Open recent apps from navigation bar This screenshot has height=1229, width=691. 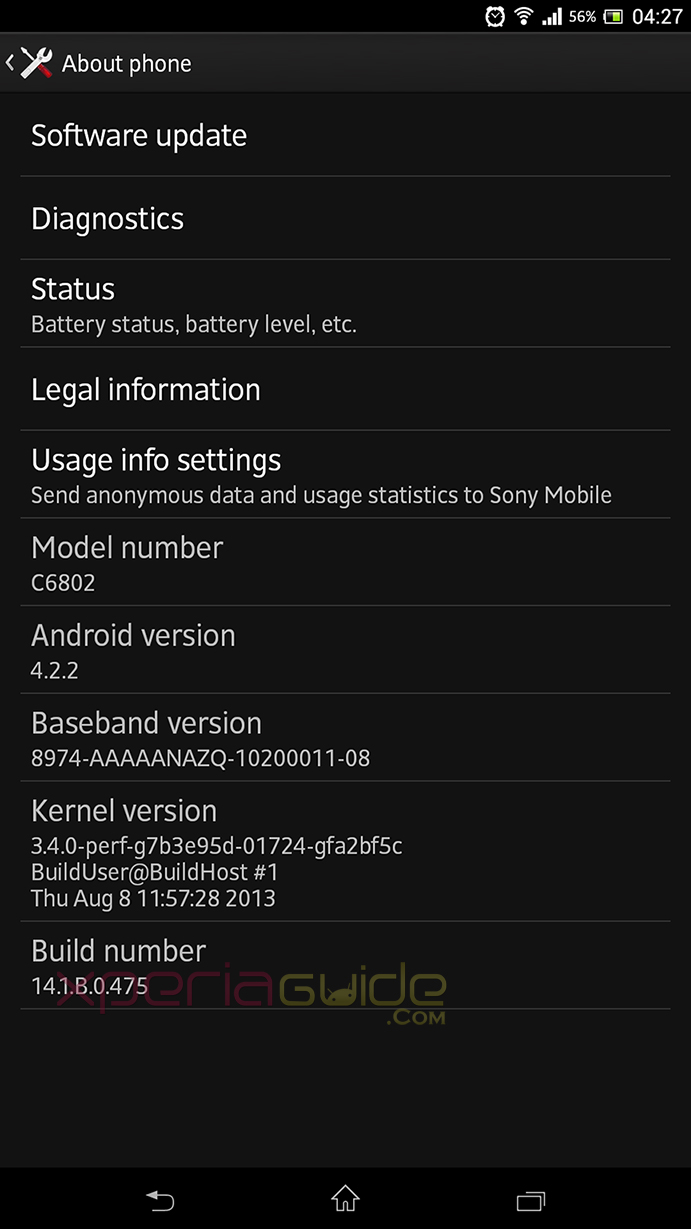531,1198
